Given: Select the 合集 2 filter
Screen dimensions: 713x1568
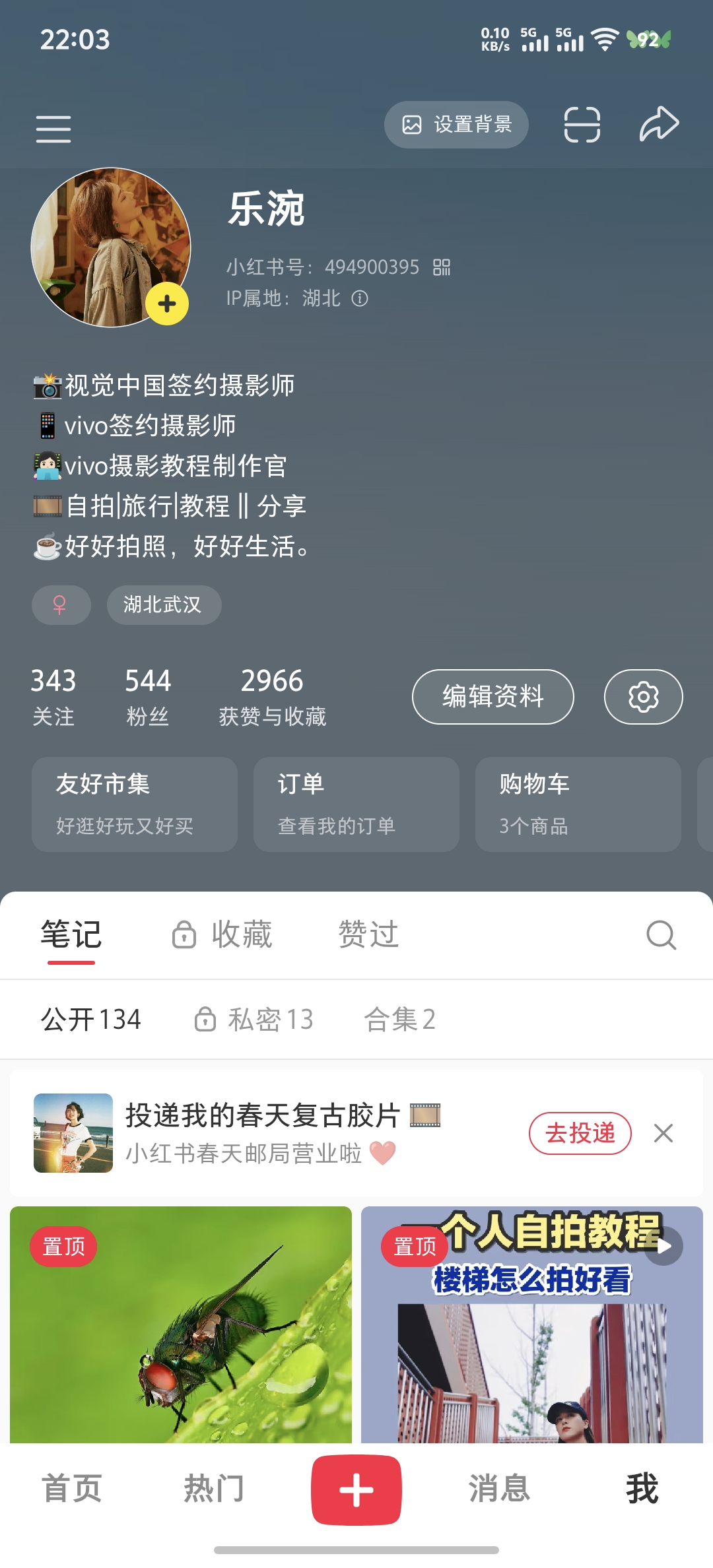Looking at the screenshot, I should click(399, 1020).
